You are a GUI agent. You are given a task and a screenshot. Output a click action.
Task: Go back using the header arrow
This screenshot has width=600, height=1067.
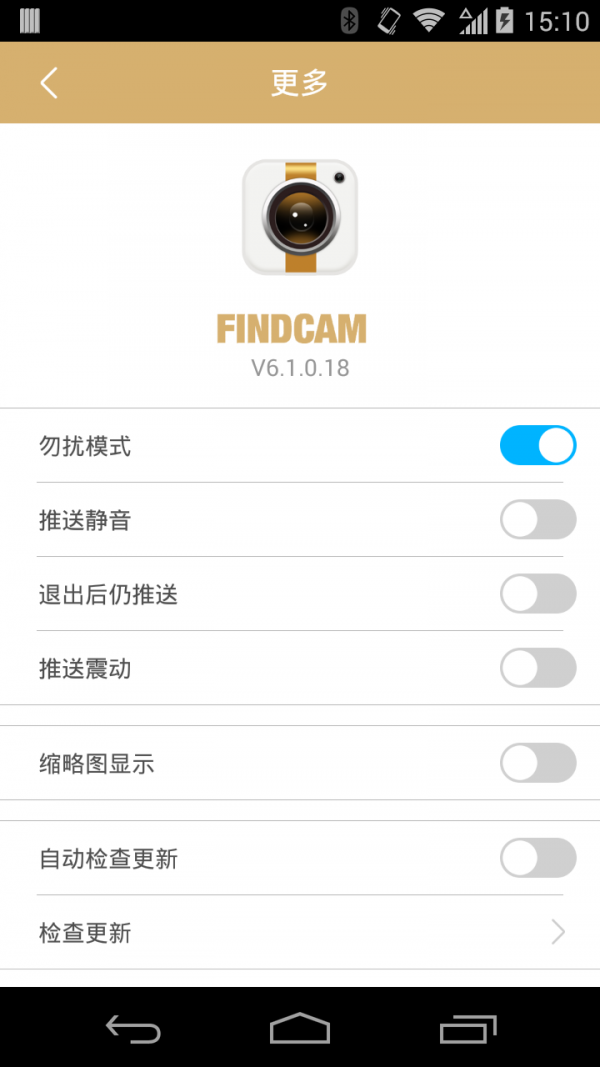click(x=49, y=82)
